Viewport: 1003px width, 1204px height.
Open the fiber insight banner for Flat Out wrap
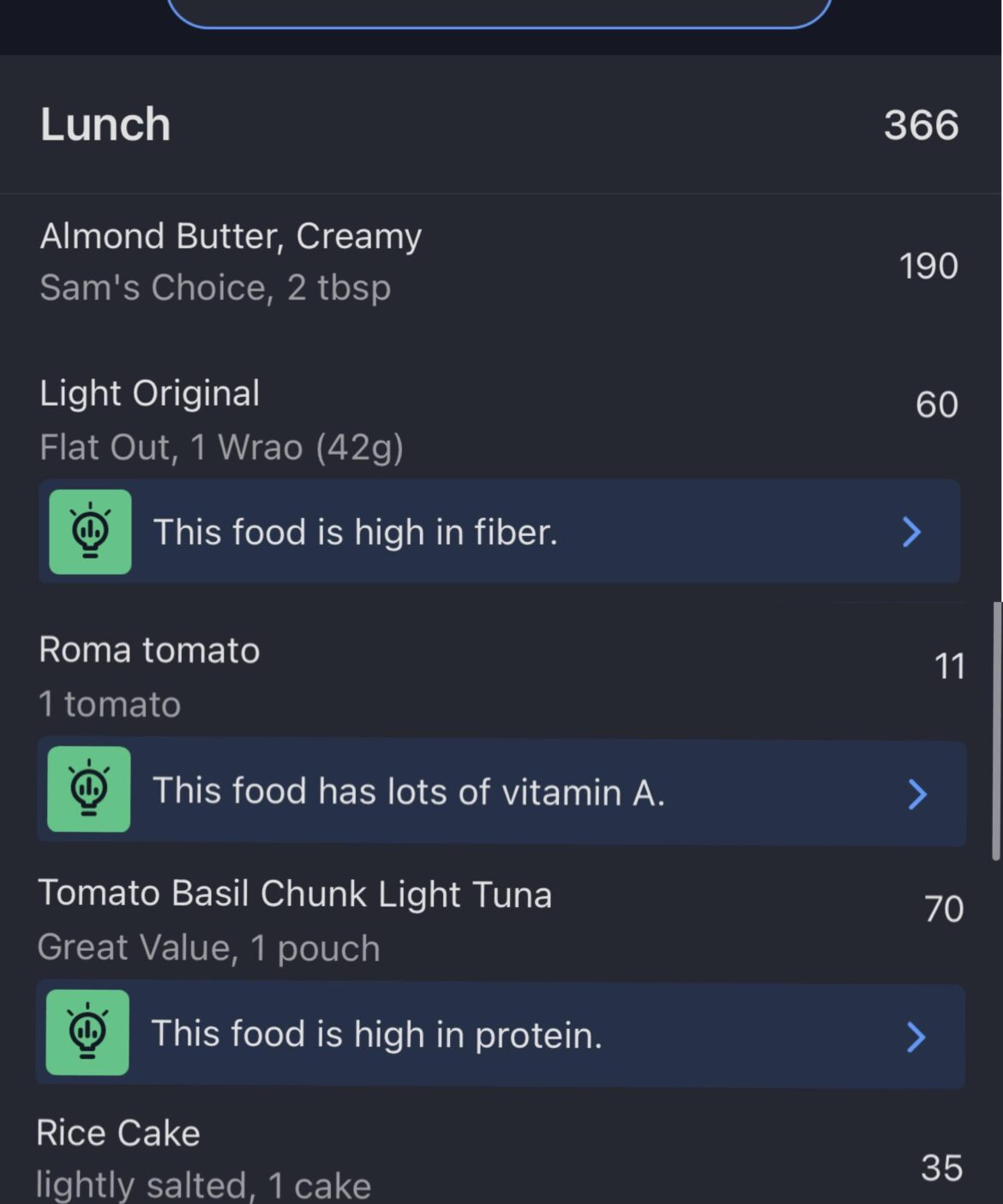(x=501, y=532)
